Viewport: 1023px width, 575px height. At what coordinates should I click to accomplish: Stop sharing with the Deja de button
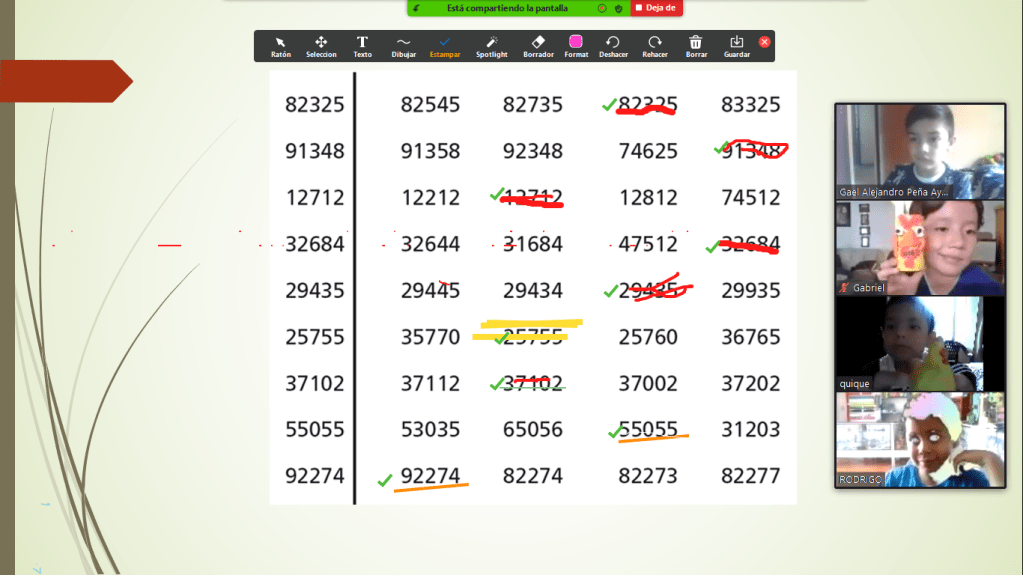(x=657, y=8)
